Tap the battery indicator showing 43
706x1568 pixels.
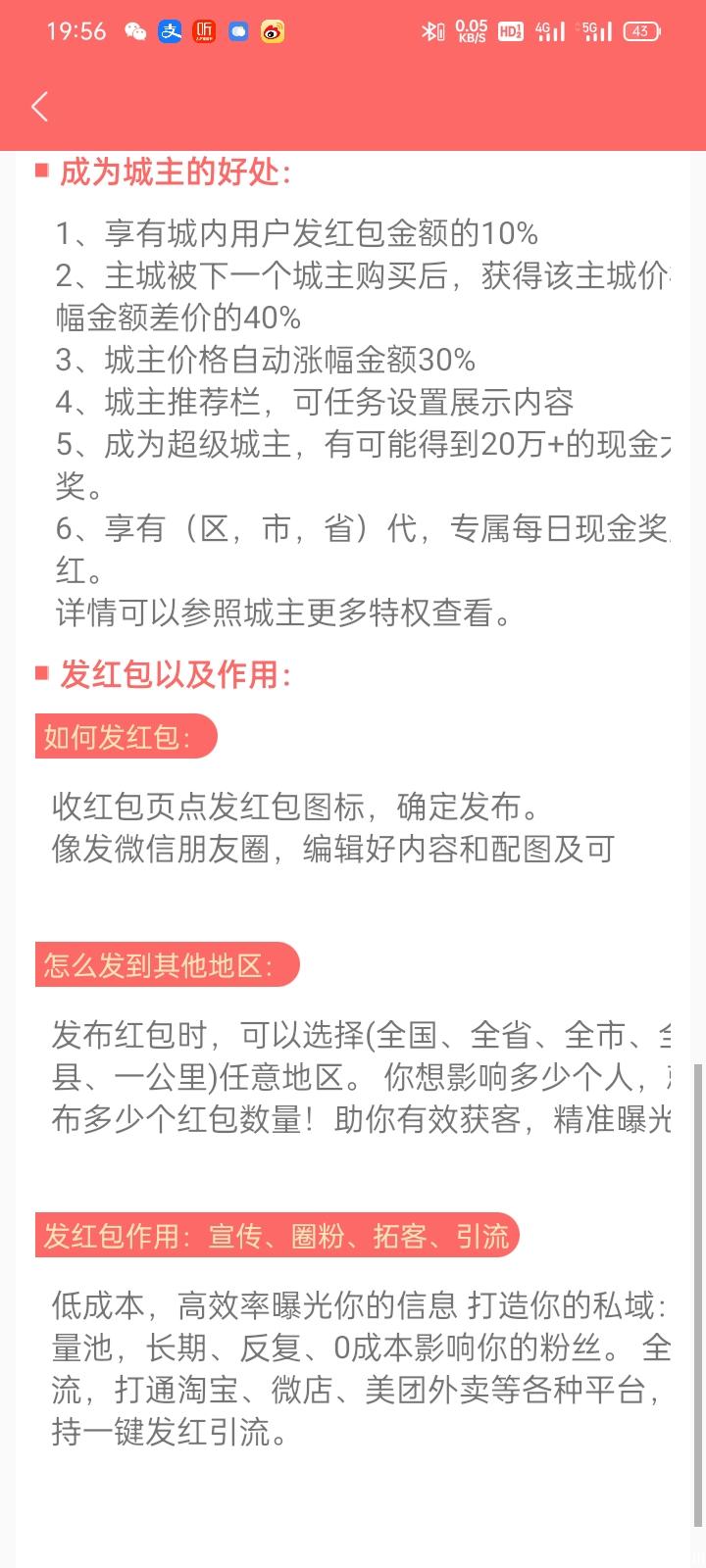click(x=641, y=31)
